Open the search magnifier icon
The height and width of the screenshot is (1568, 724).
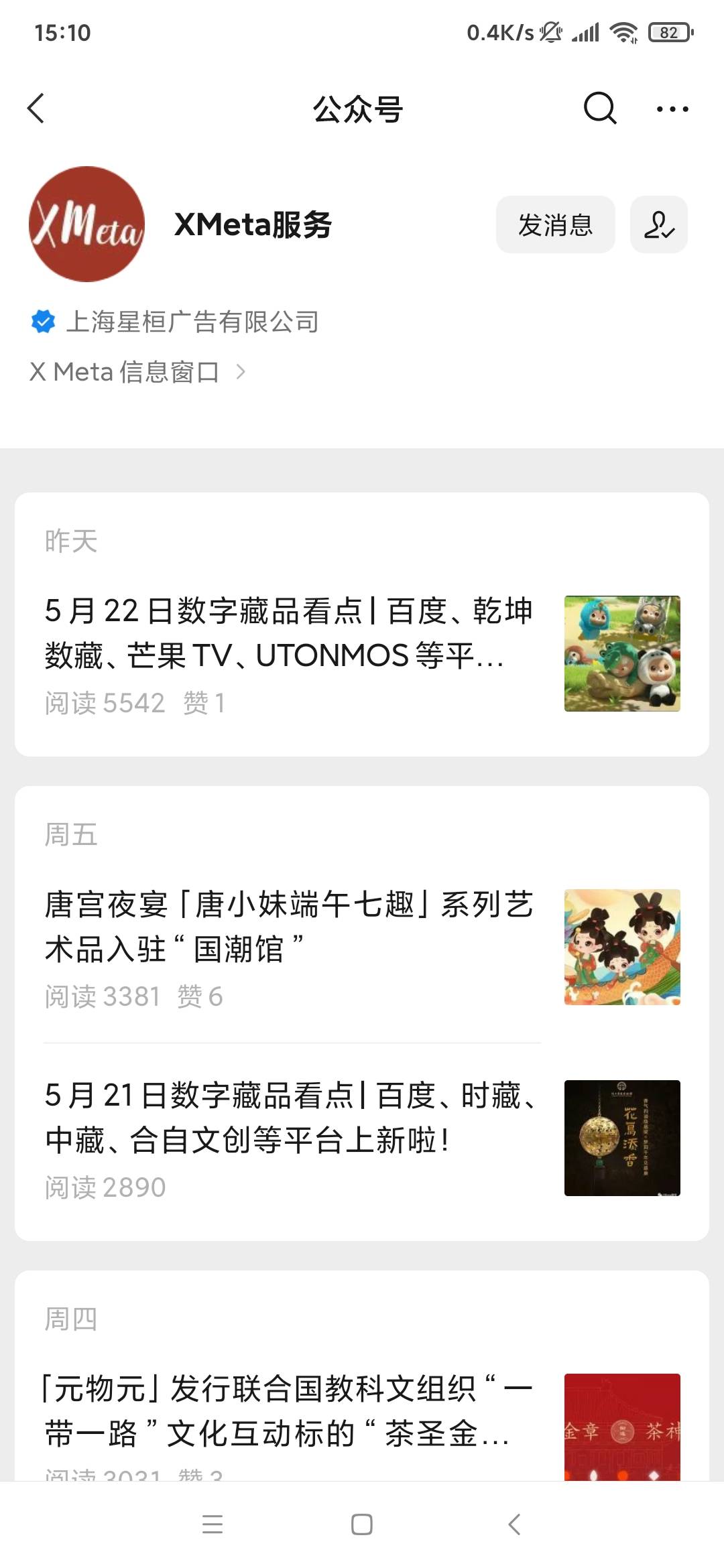tap(599, 109)
